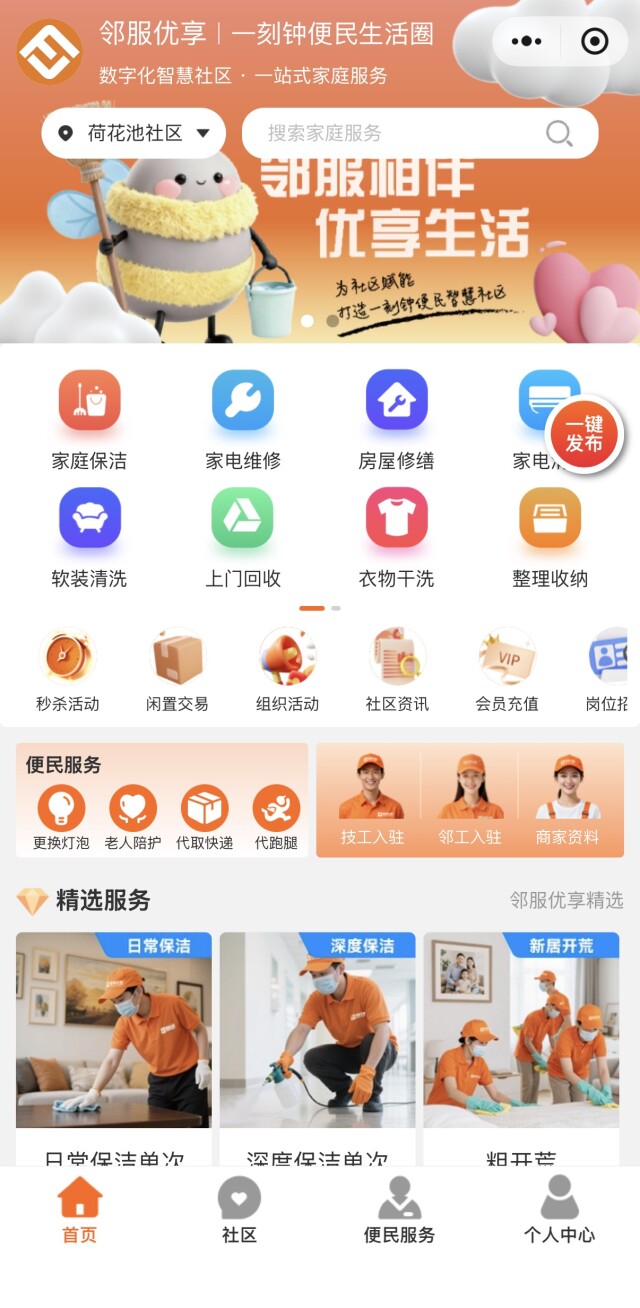
Task: Open 秒杀活动 deals
Action: point(67,670)
